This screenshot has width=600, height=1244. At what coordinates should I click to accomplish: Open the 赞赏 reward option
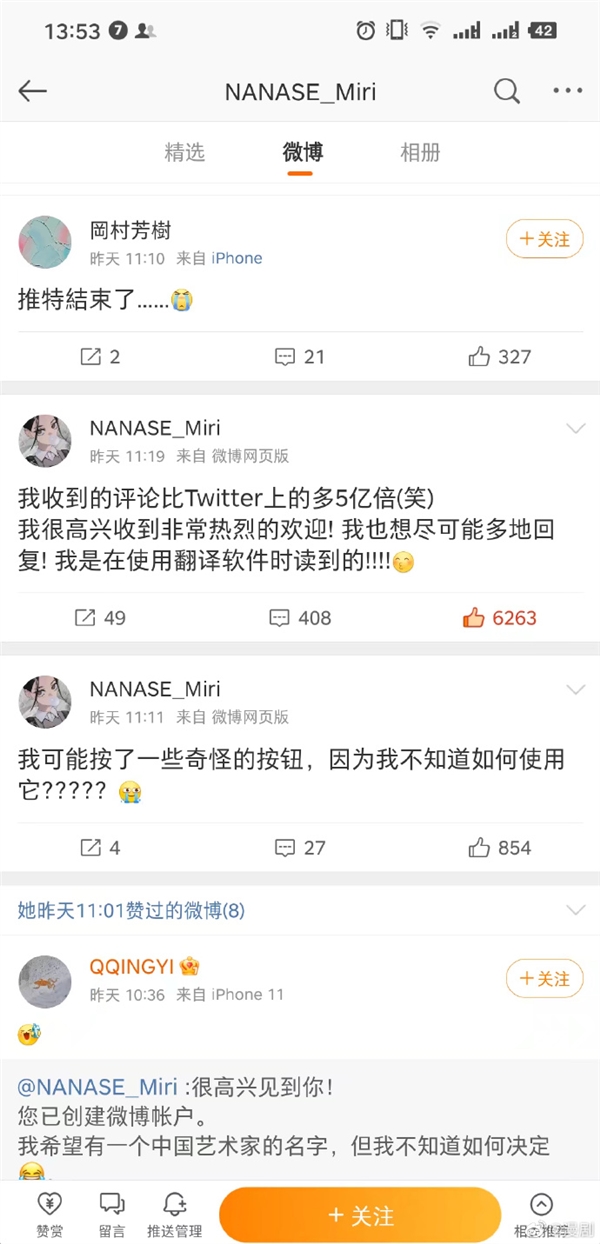49,1214
